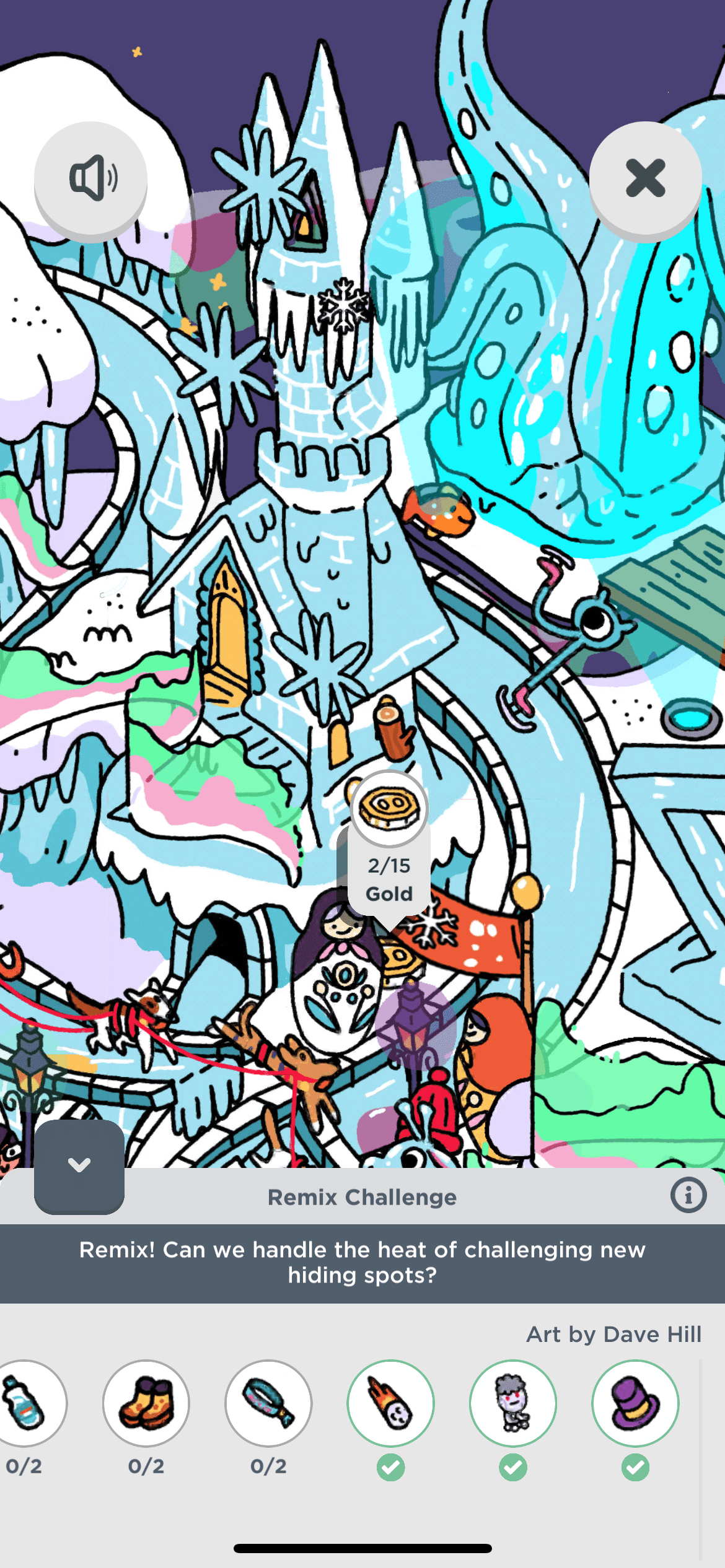Mute the game sound

point(90,179)
